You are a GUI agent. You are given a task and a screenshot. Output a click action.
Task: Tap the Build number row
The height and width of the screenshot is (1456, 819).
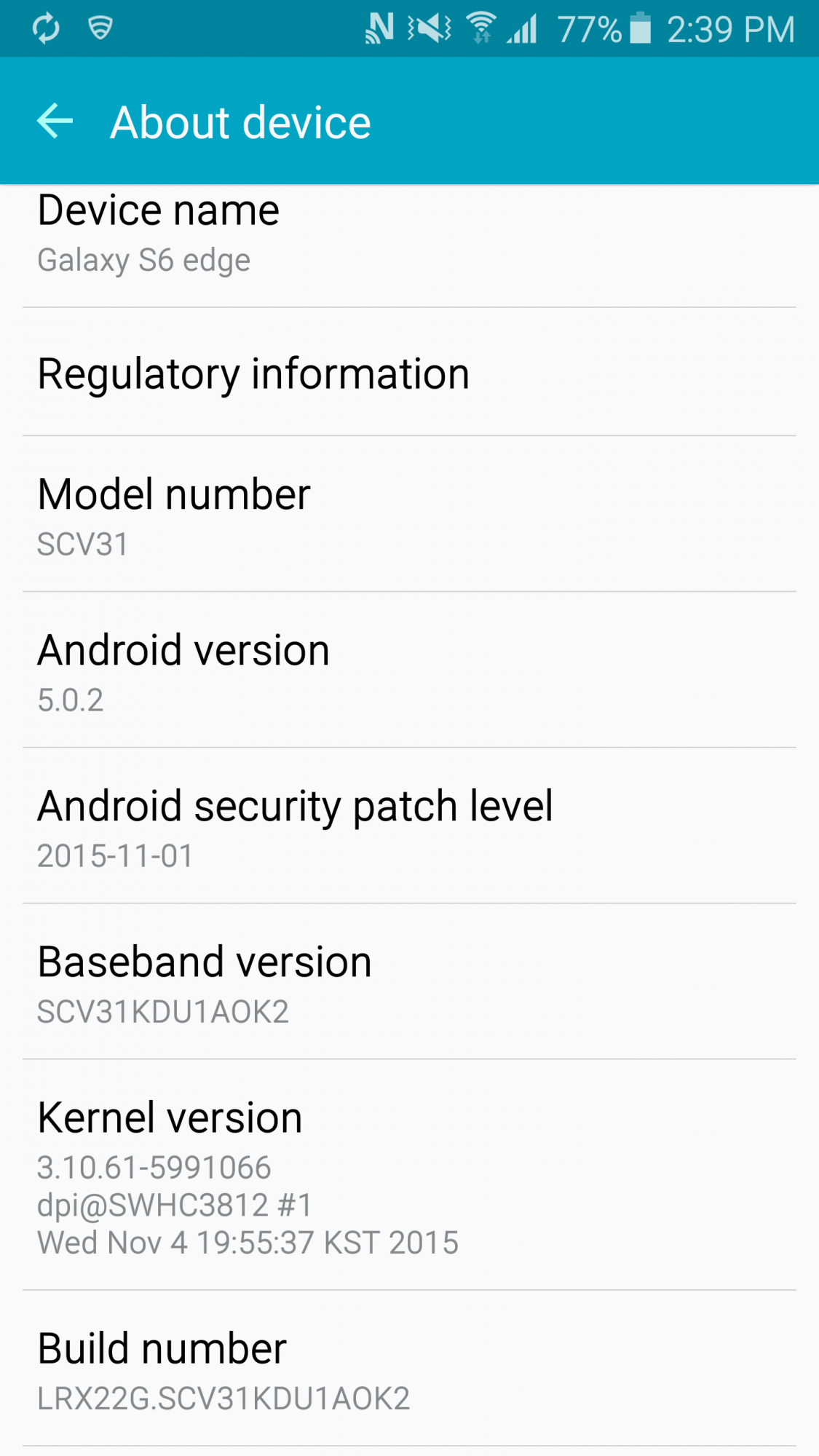point(409,1369)
